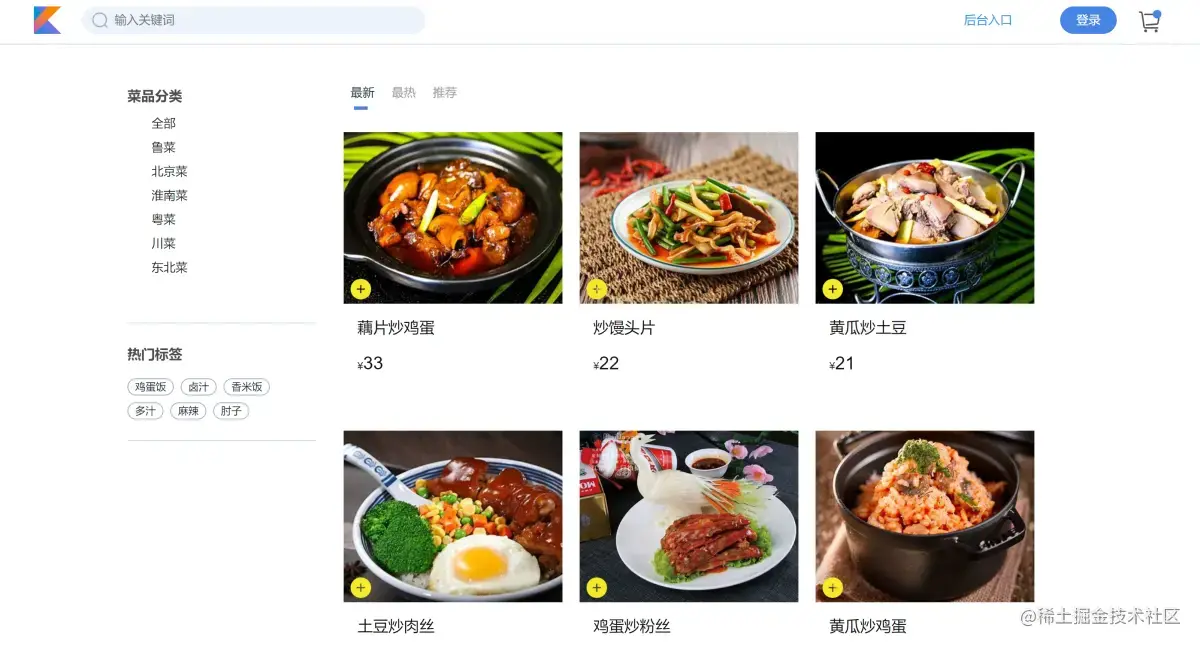Add 鸡蛋炒粉丝 with its plus icon

(x=596, y=587)
